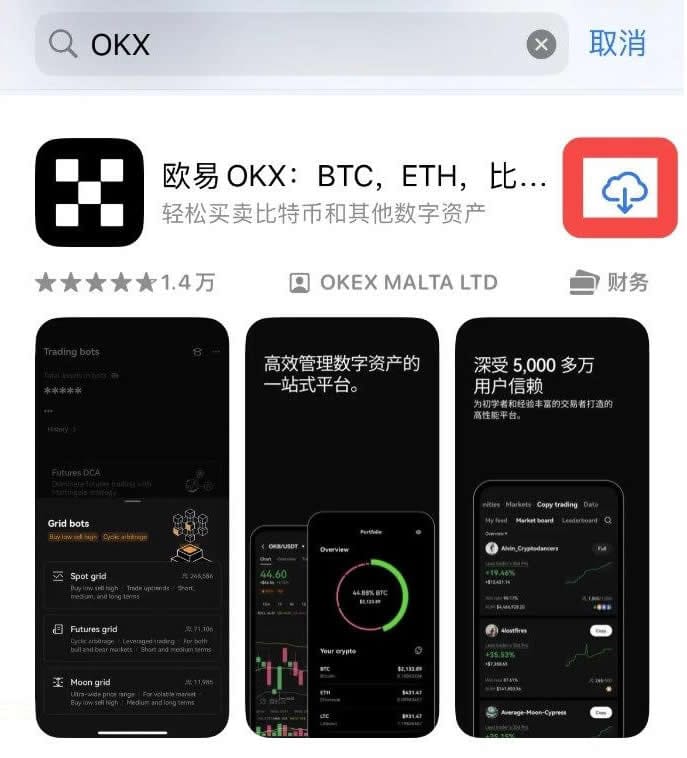Viewport: 687px width, 758px height.
Task: Open the 高效管理数字资产 preview screenshot
Action: pyautogui.click(x=342, y=527)
